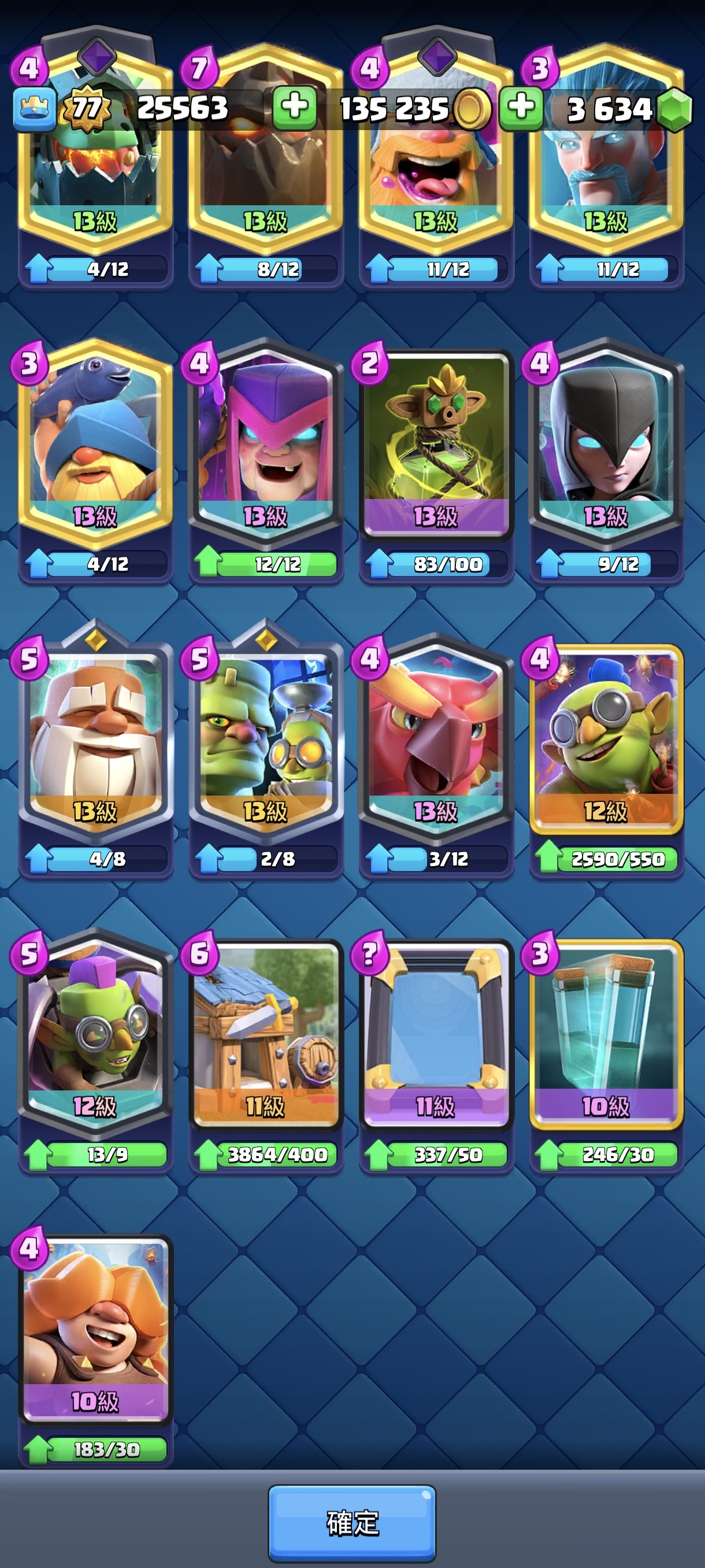This screenshot has height=1568, width=705.
Task: Open the Clone spell card showing 246/30
Action: (x=606, y=1035)
